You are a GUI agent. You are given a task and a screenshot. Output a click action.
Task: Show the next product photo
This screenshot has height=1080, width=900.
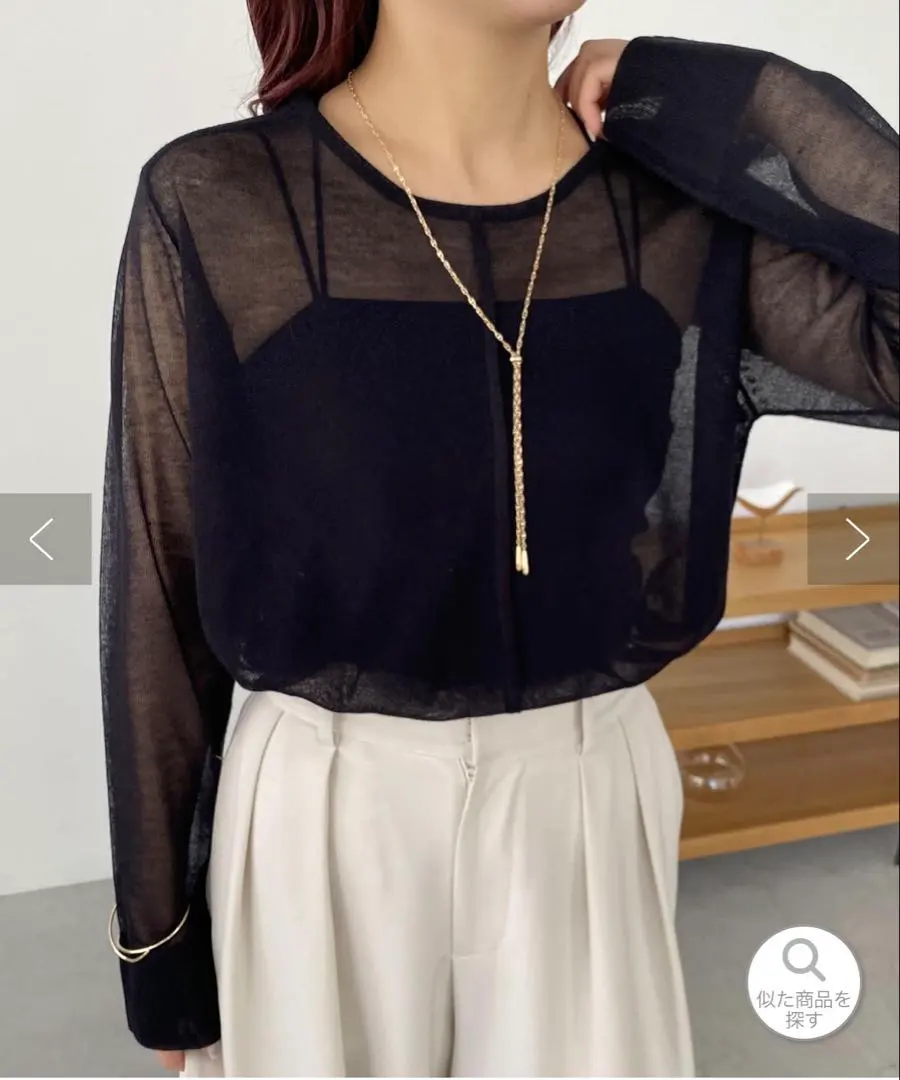[x=855, y=539]
